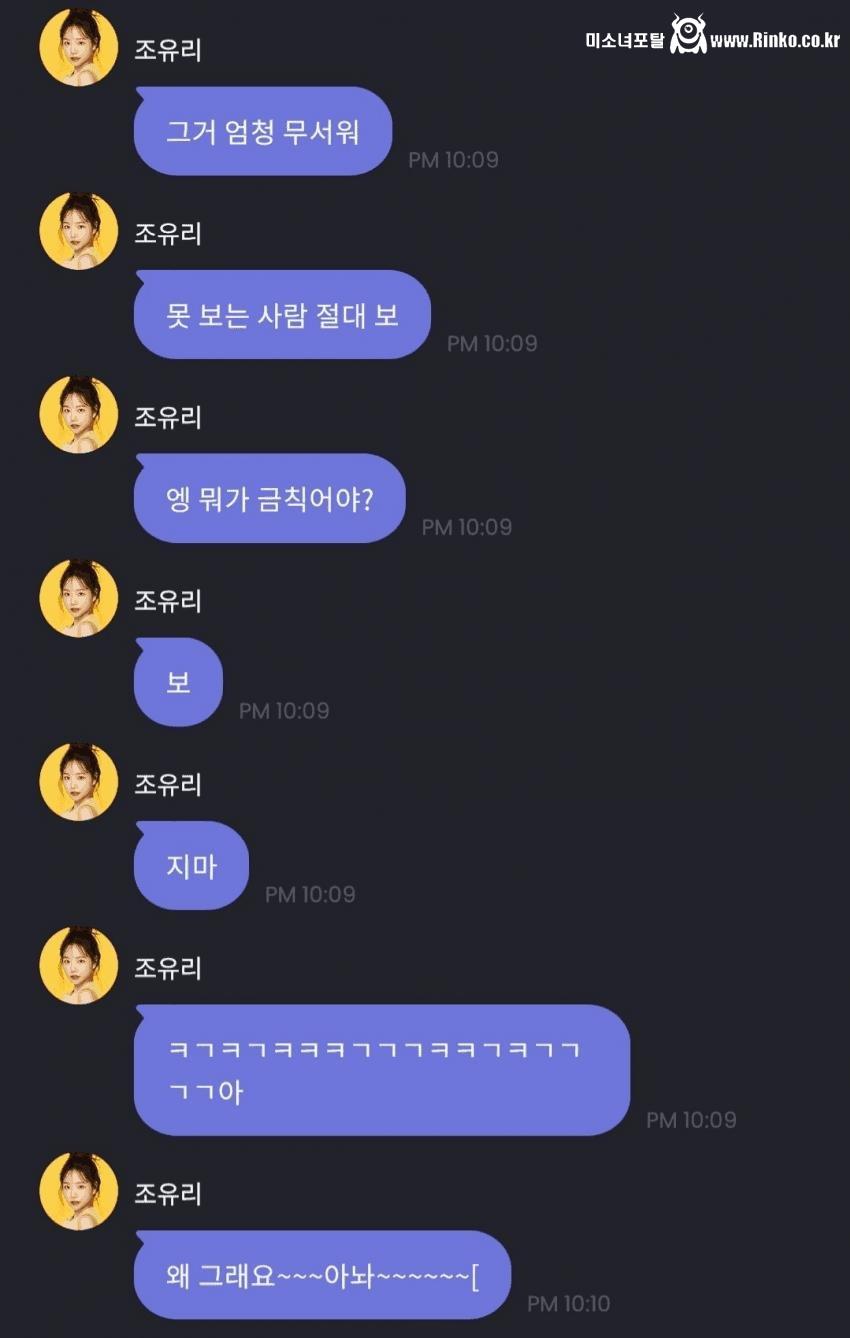Tap 조유리's avatar above '왜 그래요~~~아놔' message
Image resolution: width=850 pixels, height=1338 pixels.
(x=78, y=1191)
